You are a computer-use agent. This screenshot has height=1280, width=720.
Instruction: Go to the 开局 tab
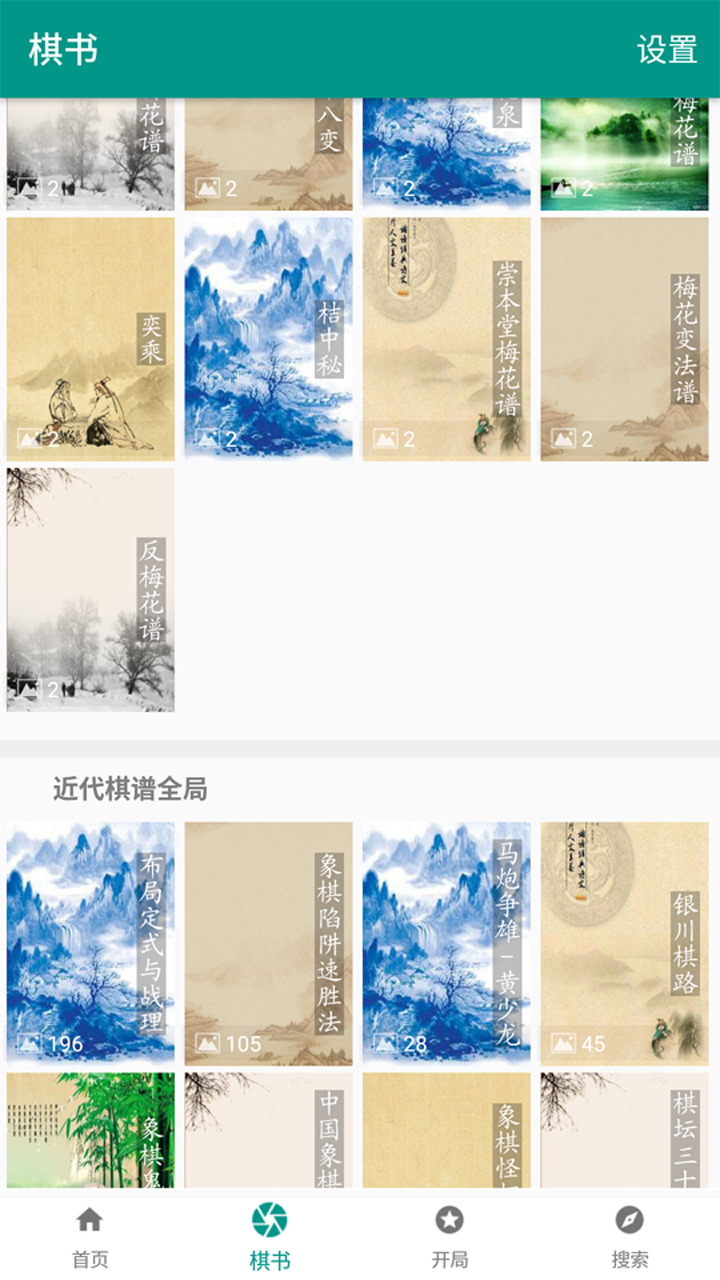pos(449,1238)
